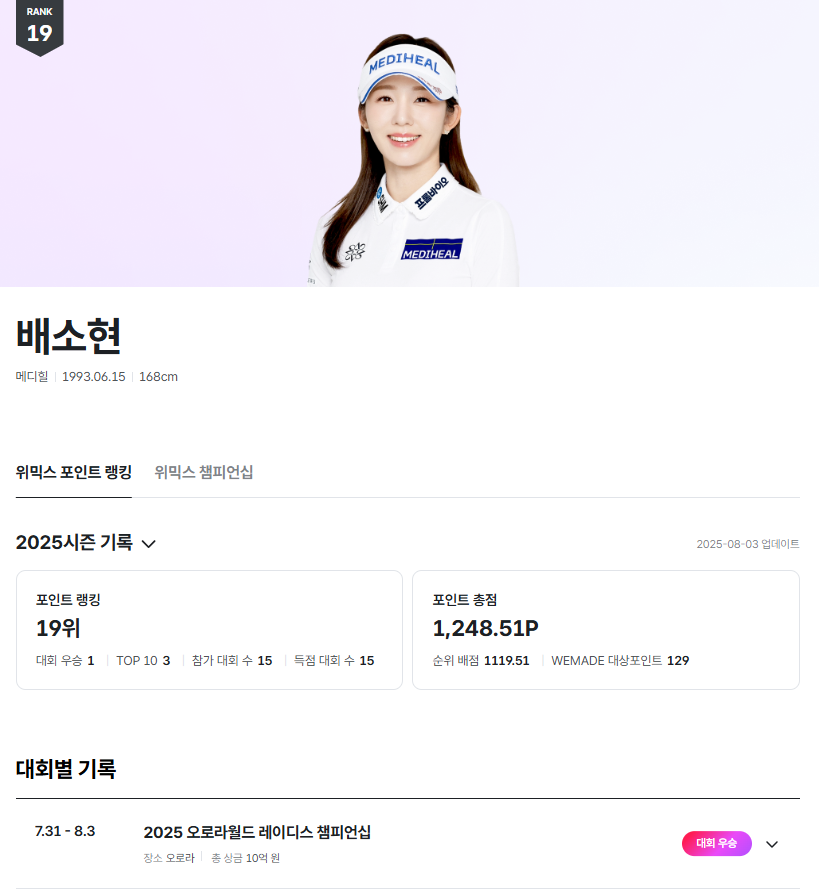Click the player photo of 배소현
Viewport: 819px width, 889px height.
(409, 150)
